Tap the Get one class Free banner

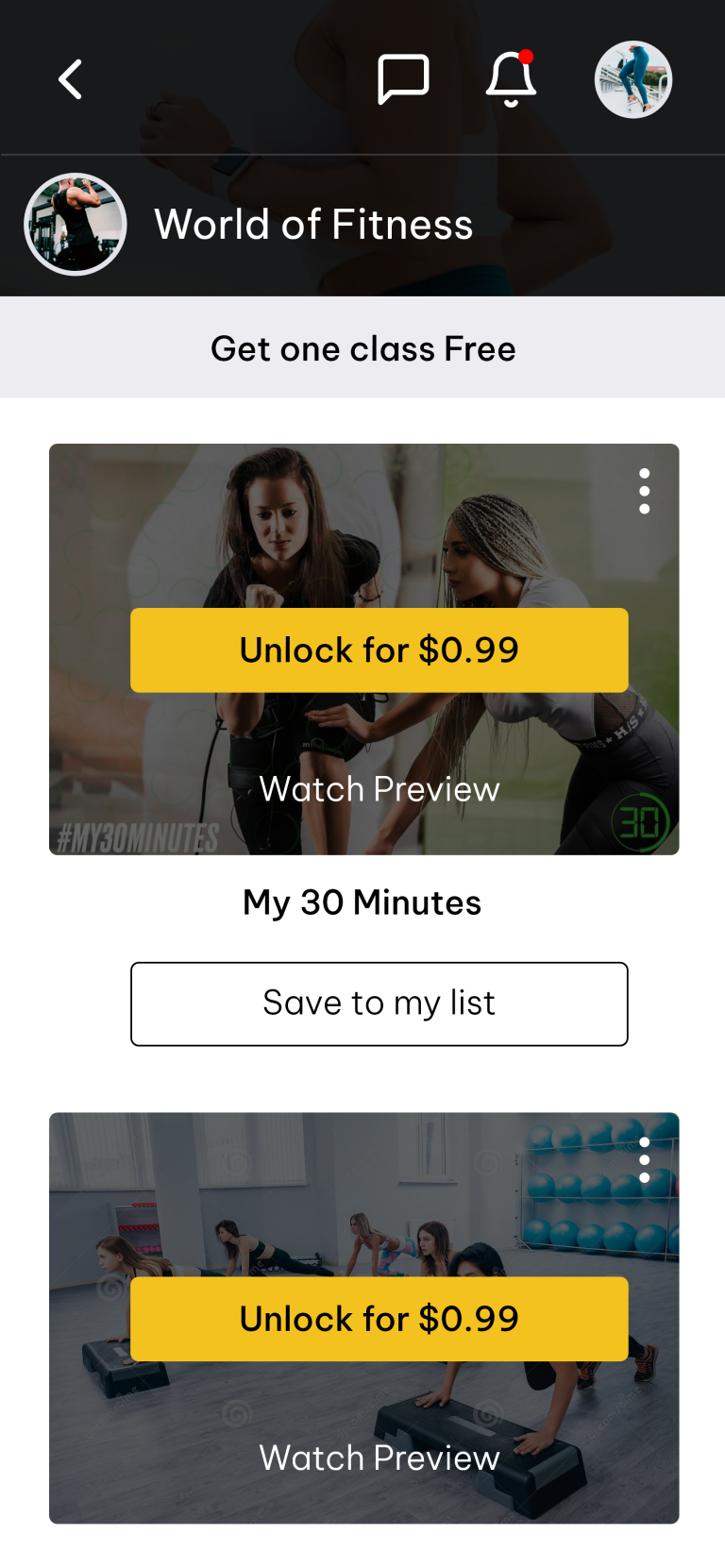362,348
